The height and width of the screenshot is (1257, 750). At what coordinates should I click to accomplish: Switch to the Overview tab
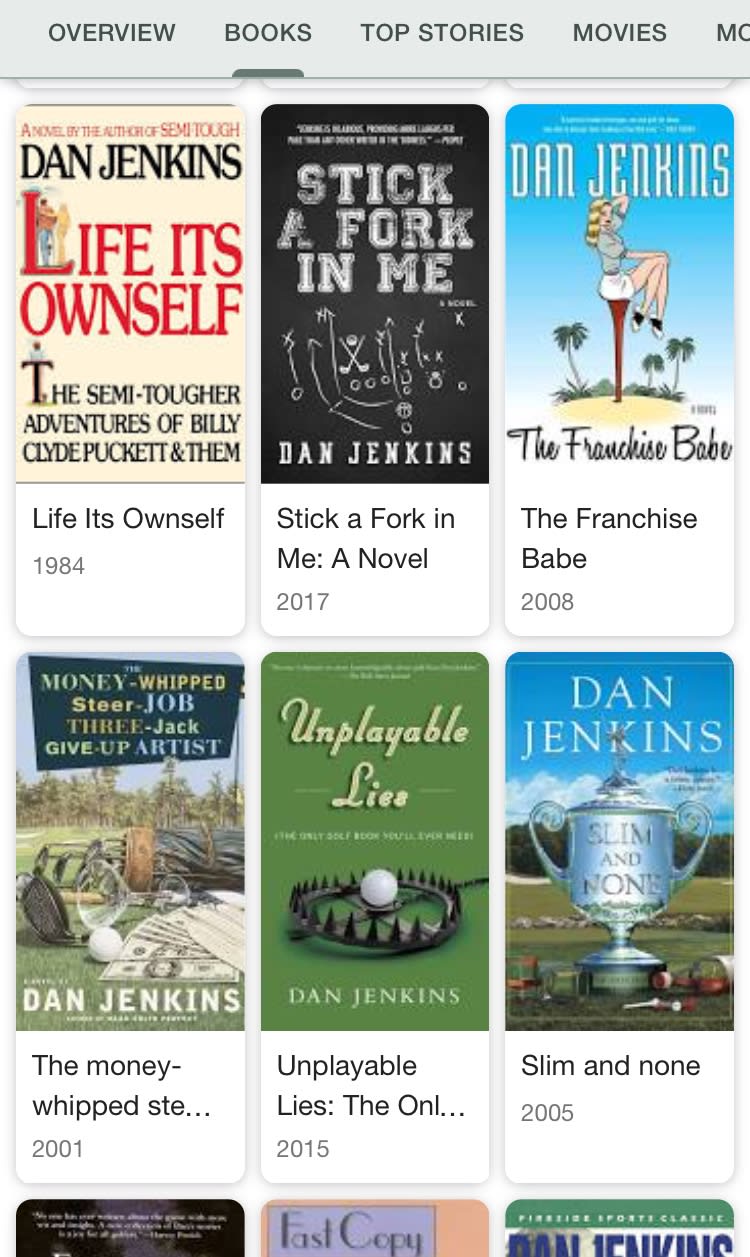(111, 33)
